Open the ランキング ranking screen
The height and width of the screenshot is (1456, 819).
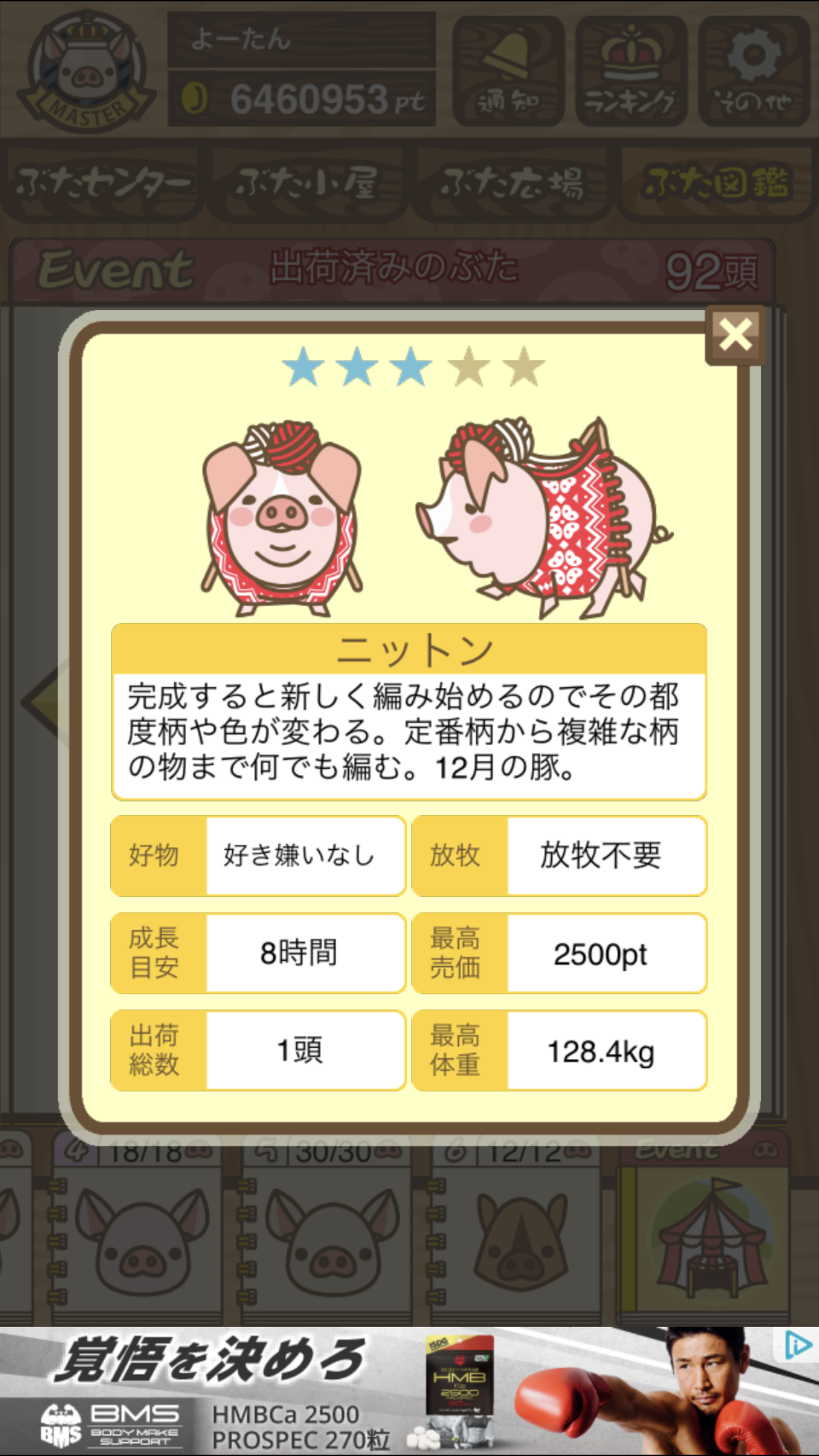pos(630,71)
